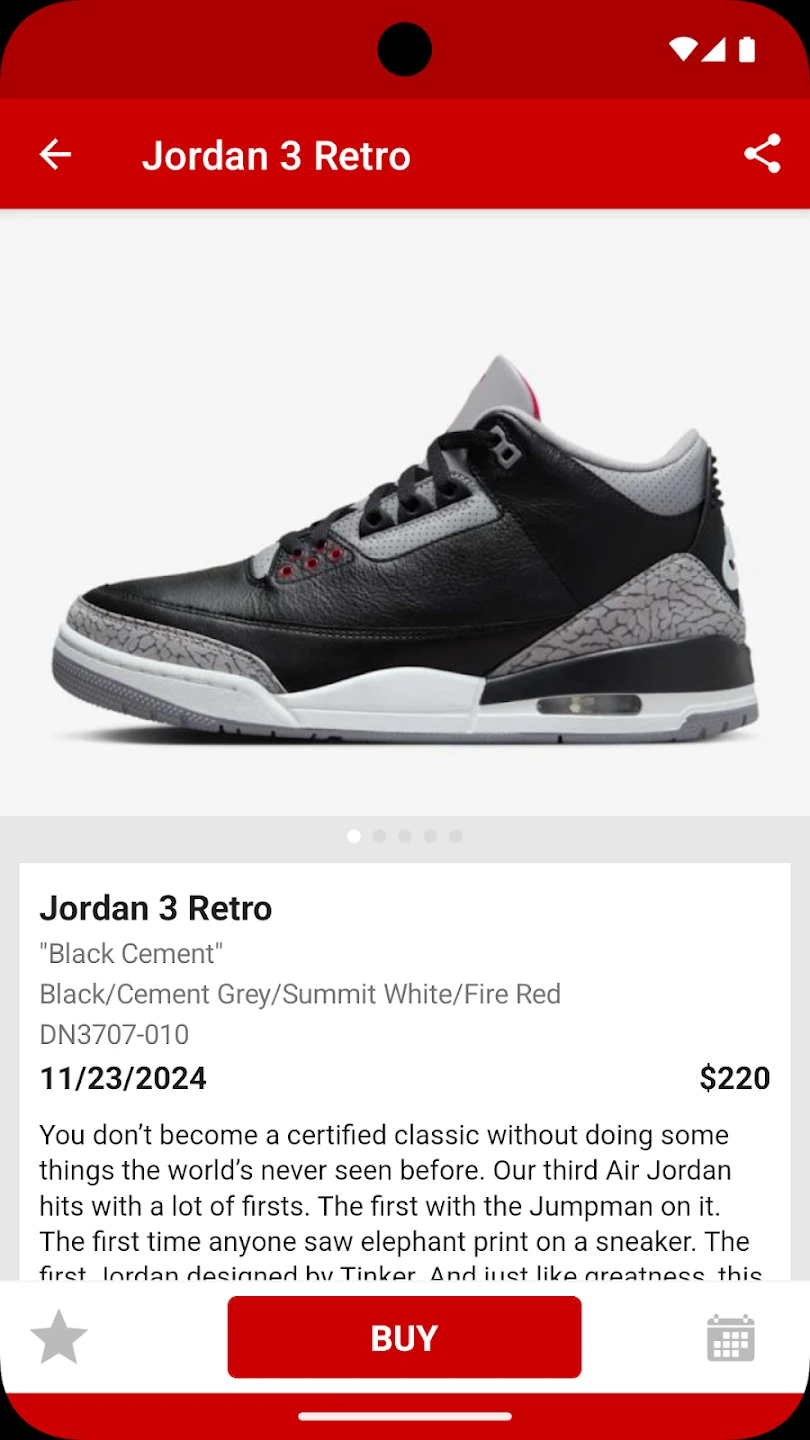Add the release date to calendar
Viewport: 810px width, 1440px height.
[730, 1338]
